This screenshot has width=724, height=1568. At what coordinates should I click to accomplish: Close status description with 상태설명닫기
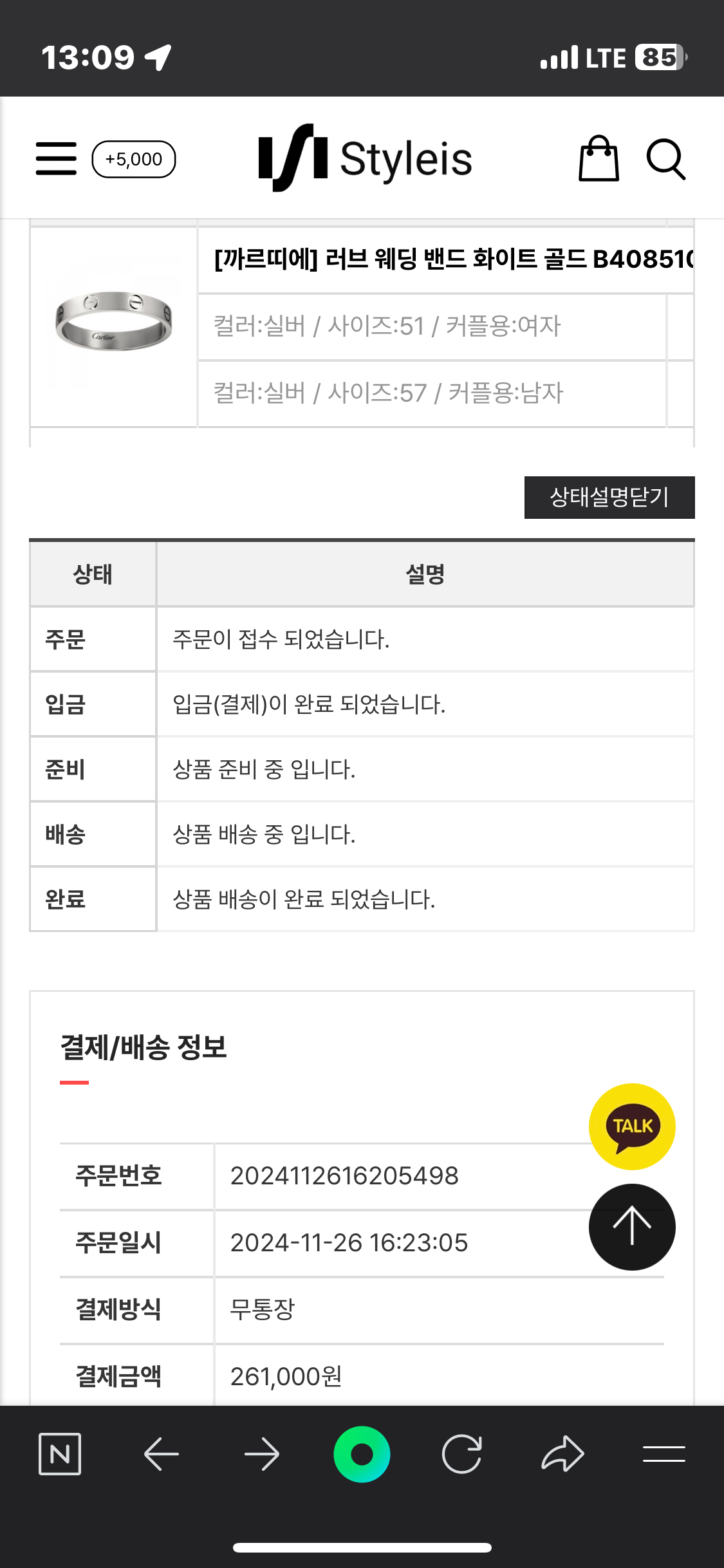609,497
